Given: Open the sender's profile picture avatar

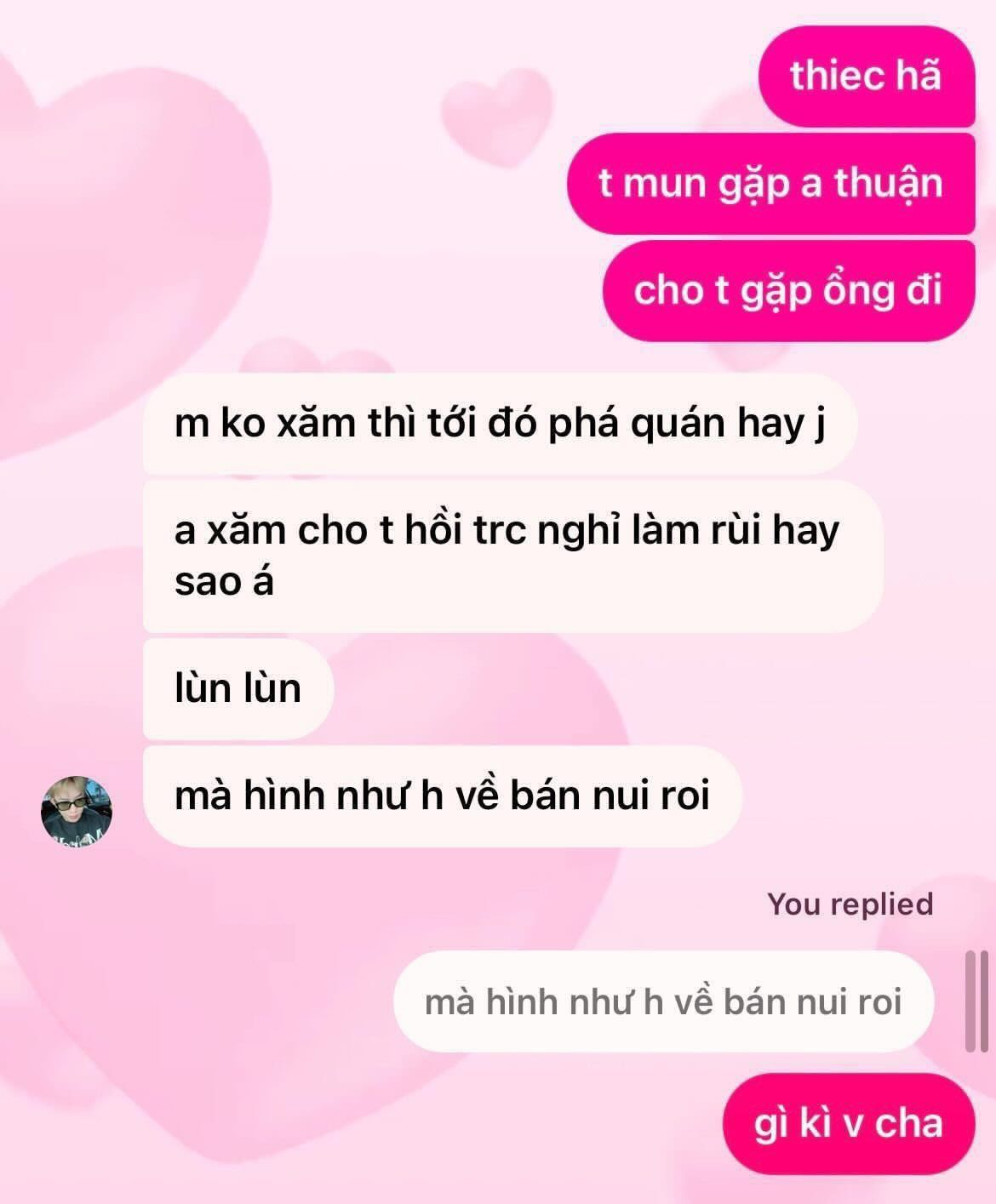Looking at the screenshot, I should click(x=77, y=812).
